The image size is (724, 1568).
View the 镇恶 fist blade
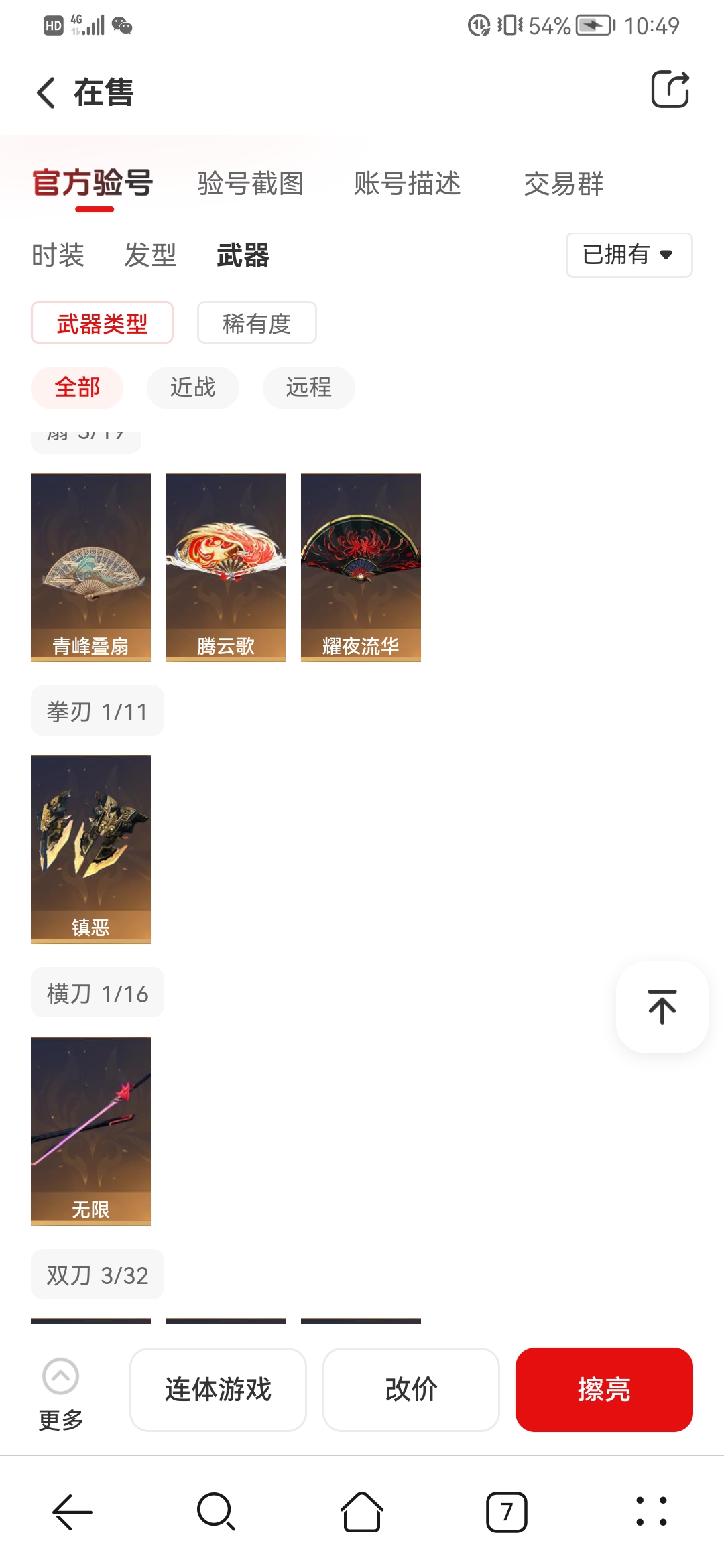point(90,848)
